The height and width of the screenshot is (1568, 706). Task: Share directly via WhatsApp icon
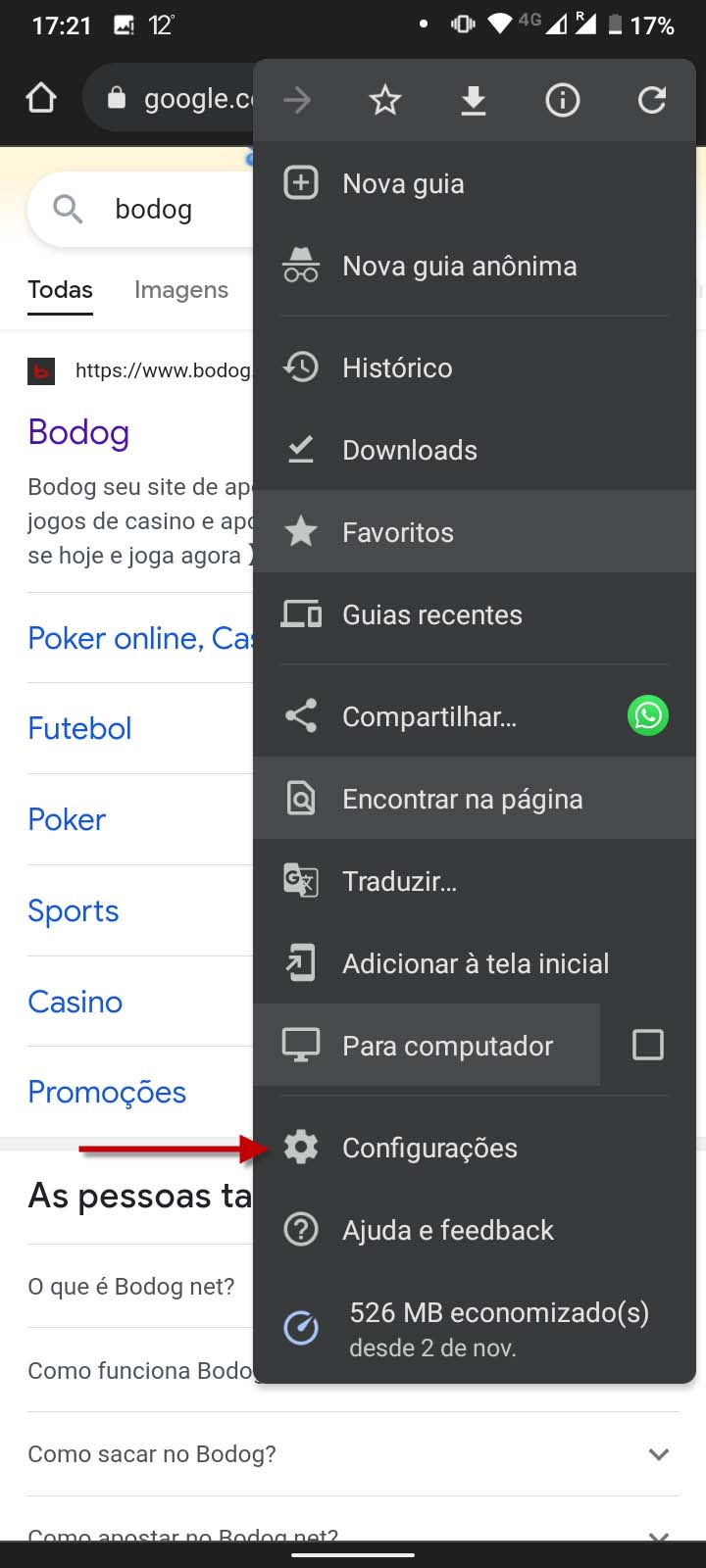648,716
